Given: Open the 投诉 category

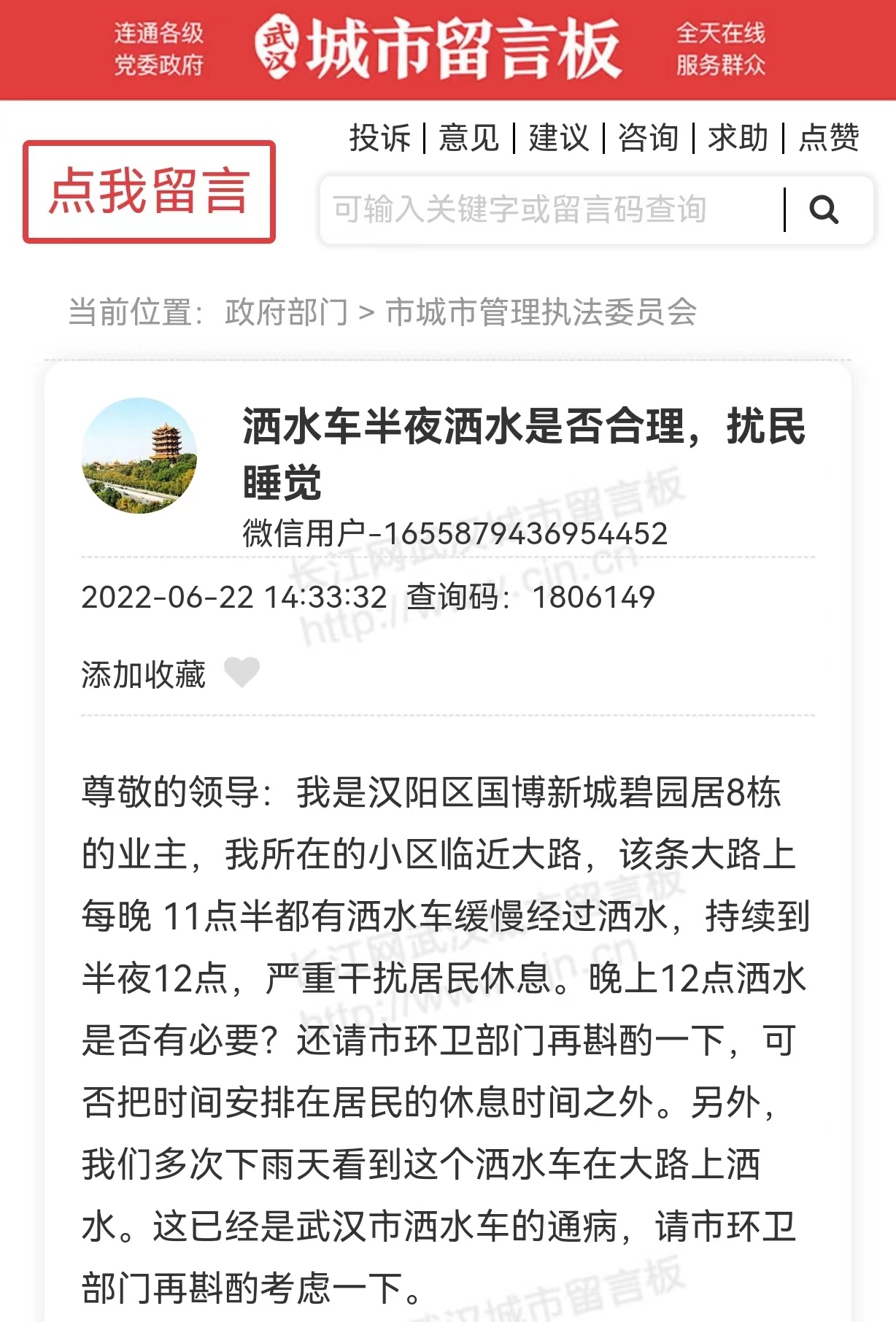Looking at the screenshot, I should click(379, 138).
